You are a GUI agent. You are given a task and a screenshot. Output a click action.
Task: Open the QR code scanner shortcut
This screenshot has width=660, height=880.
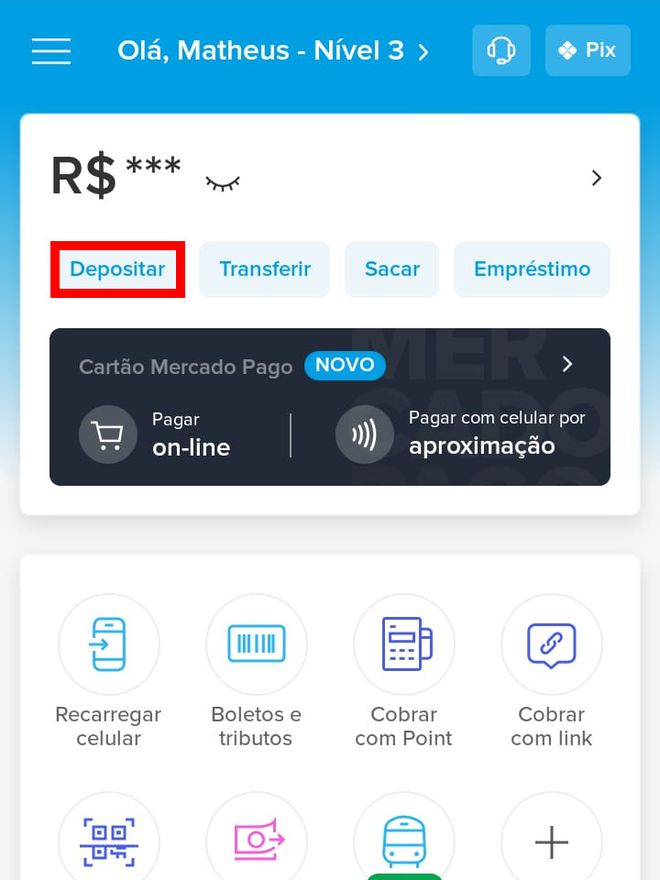(x=108, y=842)
